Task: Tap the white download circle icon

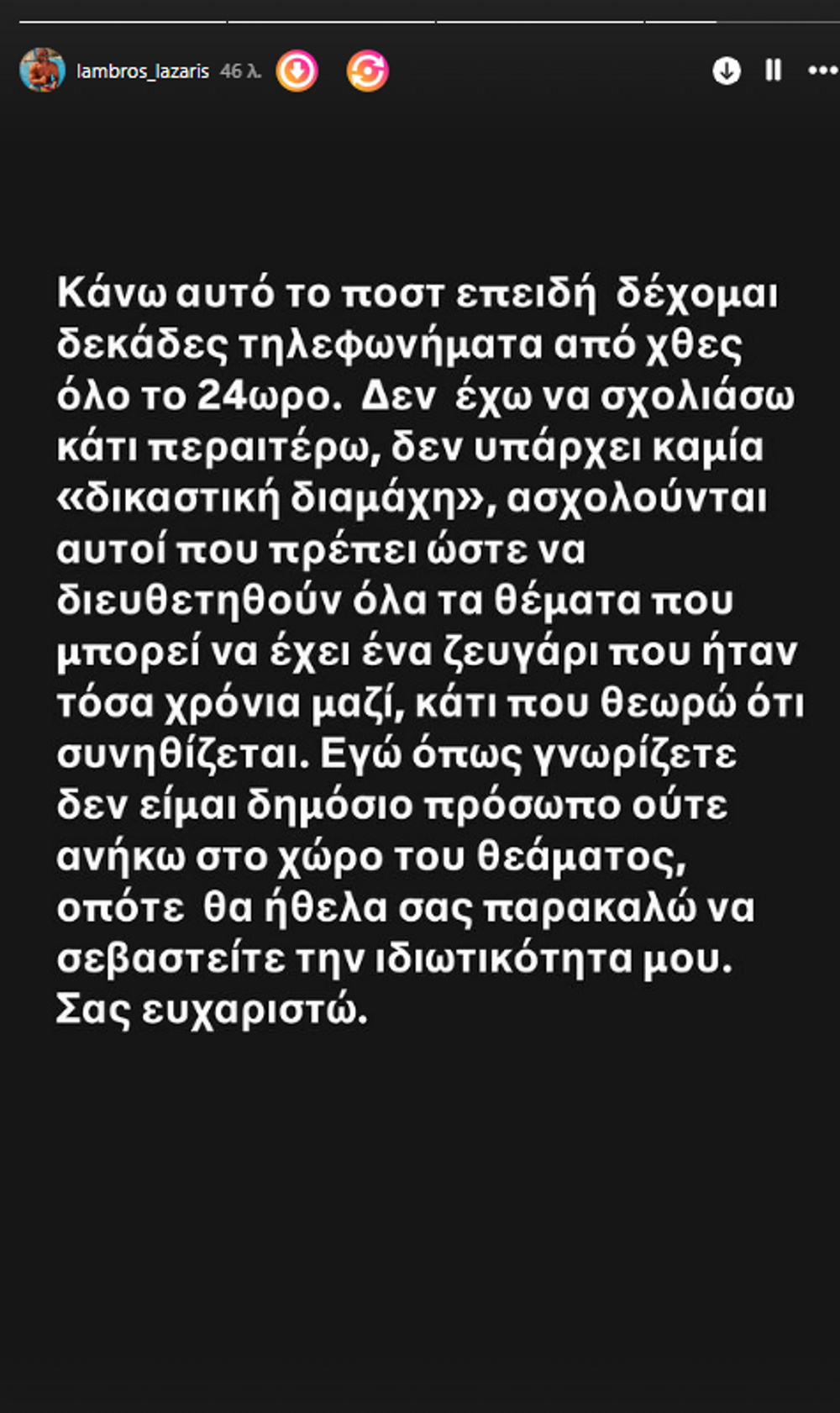Action: coord(727,71)
